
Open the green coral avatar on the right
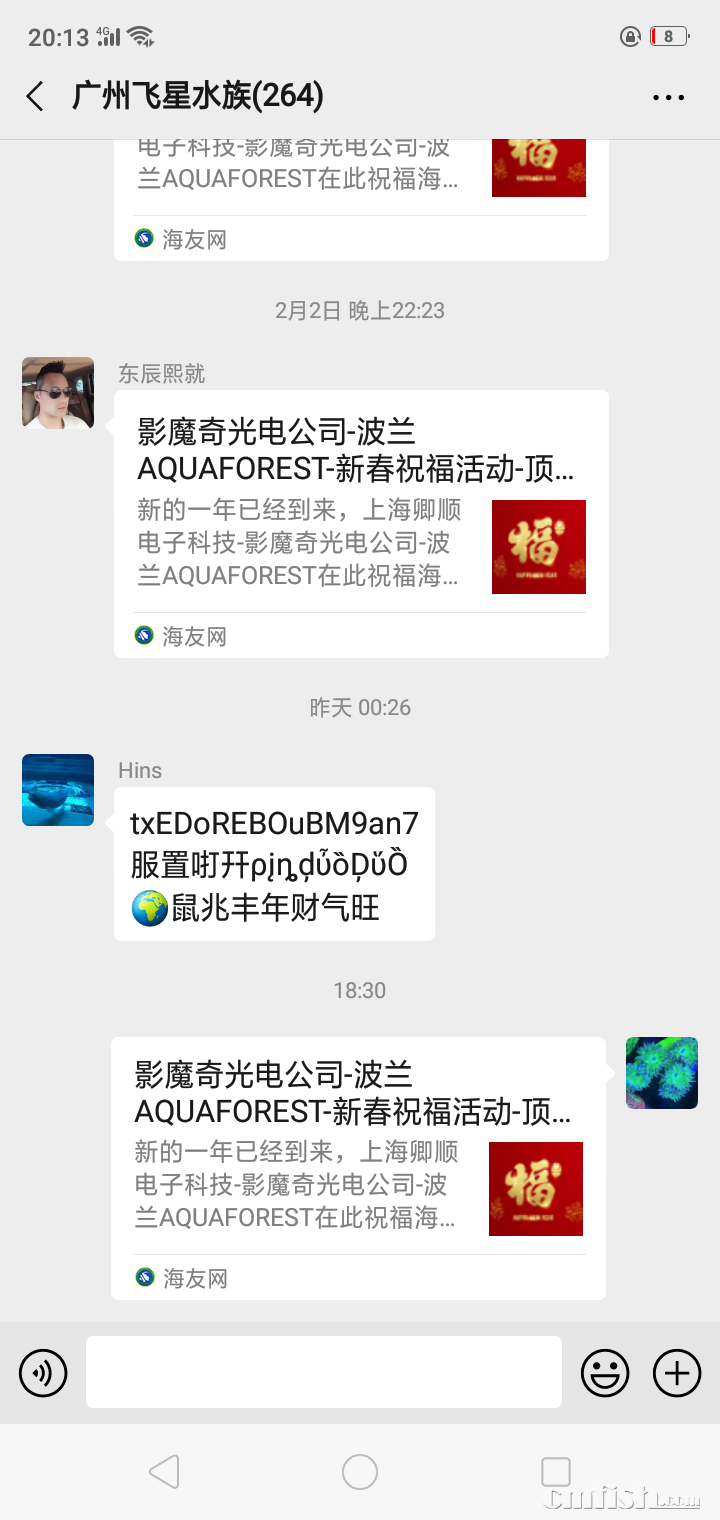tap(661, 1073)
